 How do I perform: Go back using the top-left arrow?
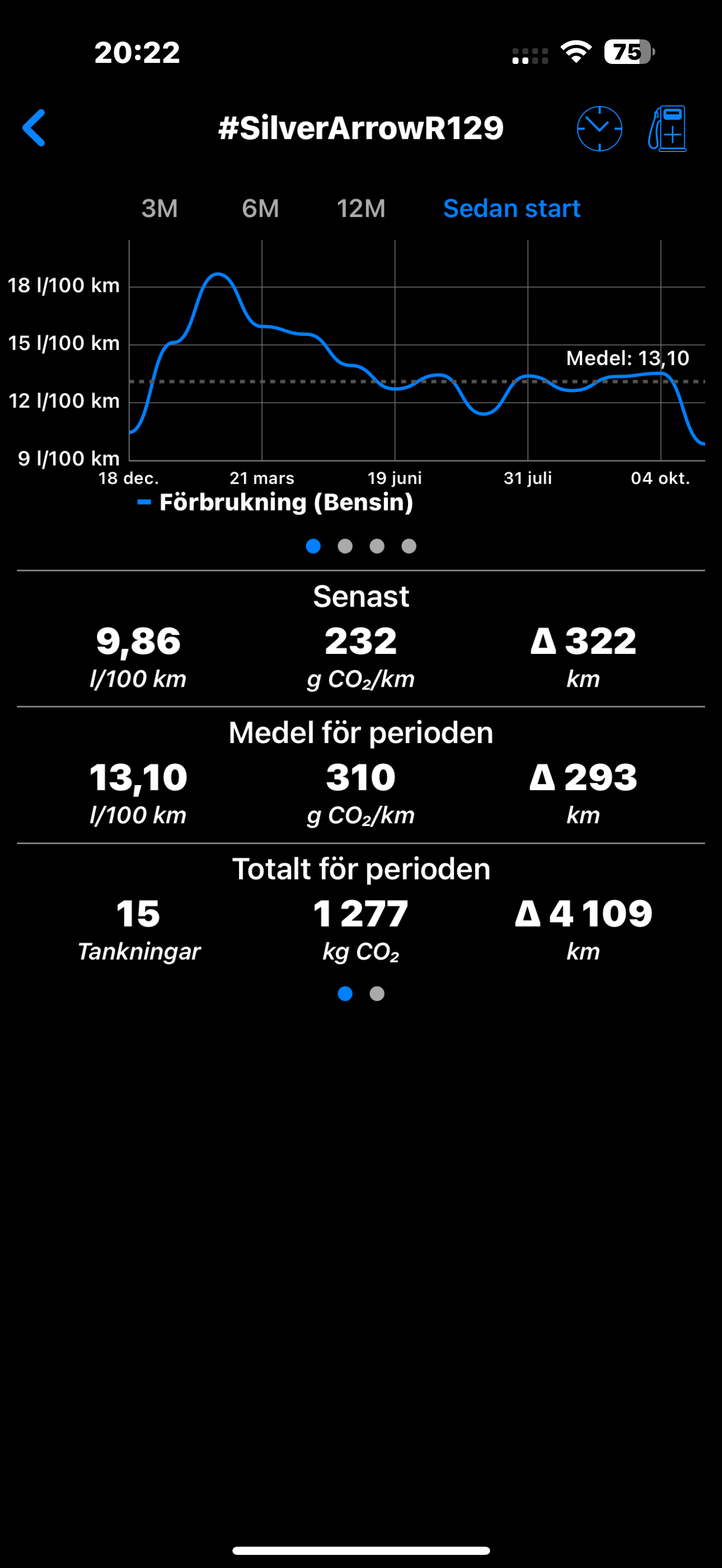pos(34,128)
